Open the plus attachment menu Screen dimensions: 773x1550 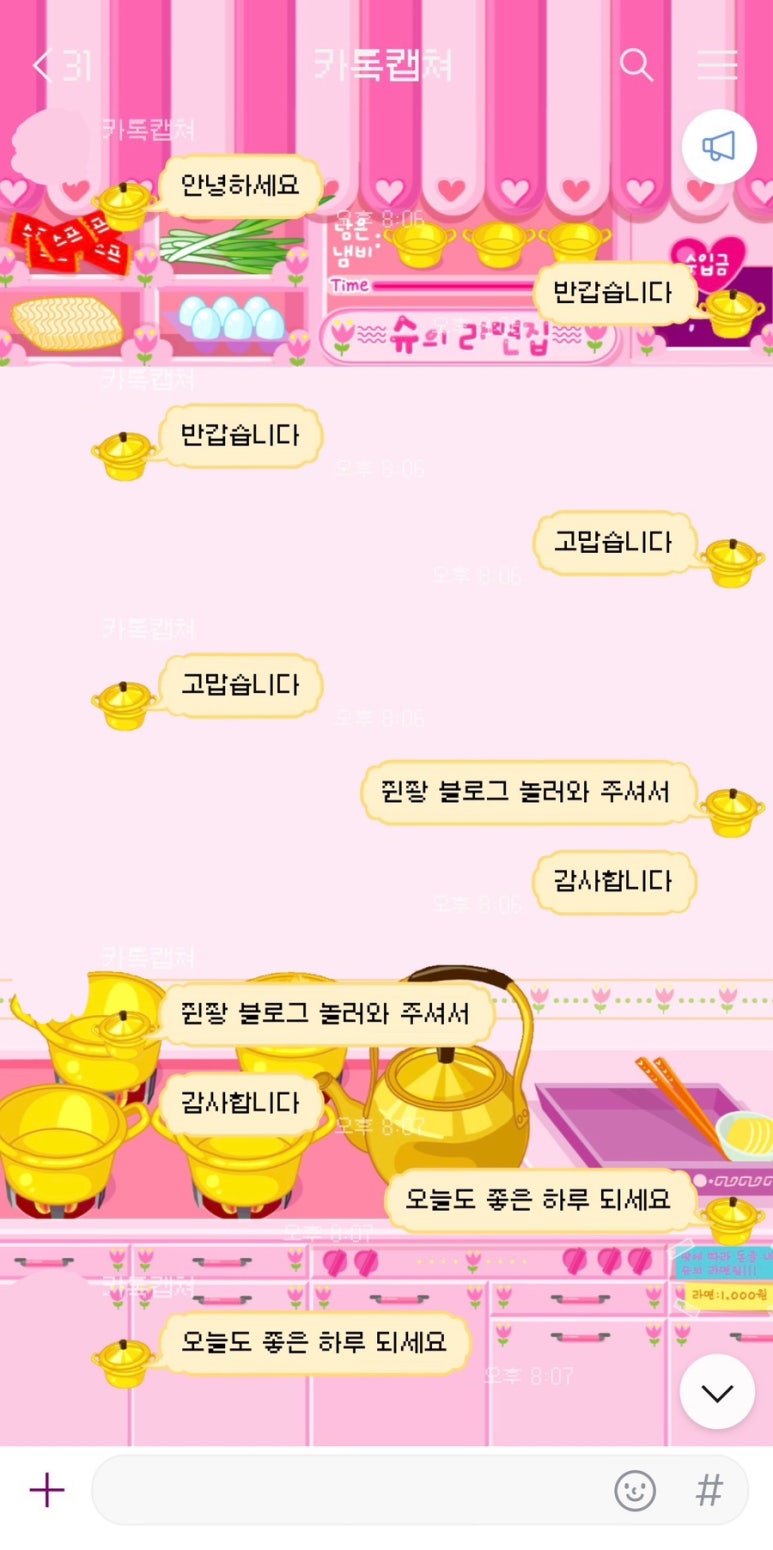[46, 1490]
